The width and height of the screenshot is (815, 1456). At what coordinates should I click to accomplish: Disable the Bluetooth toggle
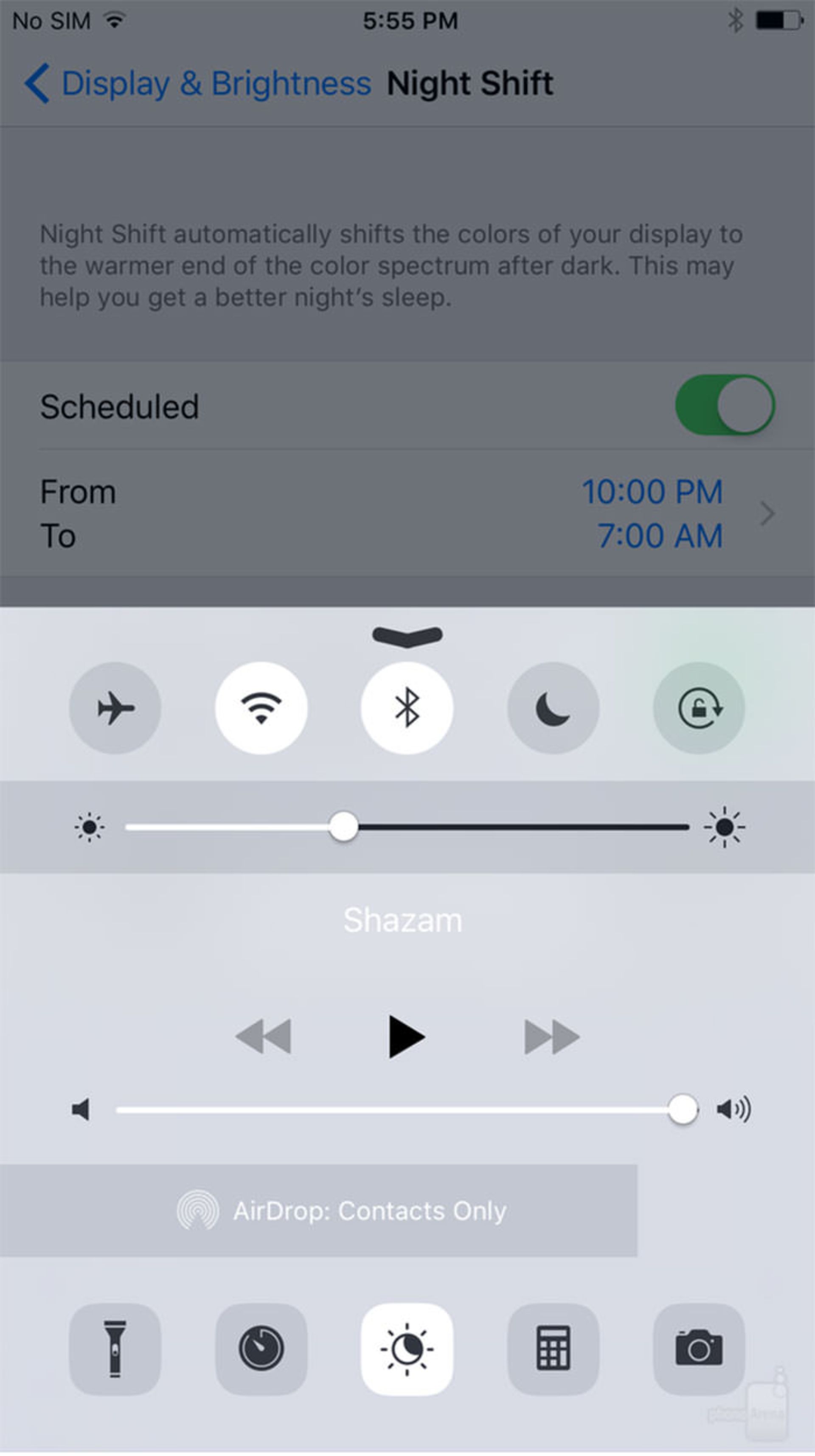(407, 708)
